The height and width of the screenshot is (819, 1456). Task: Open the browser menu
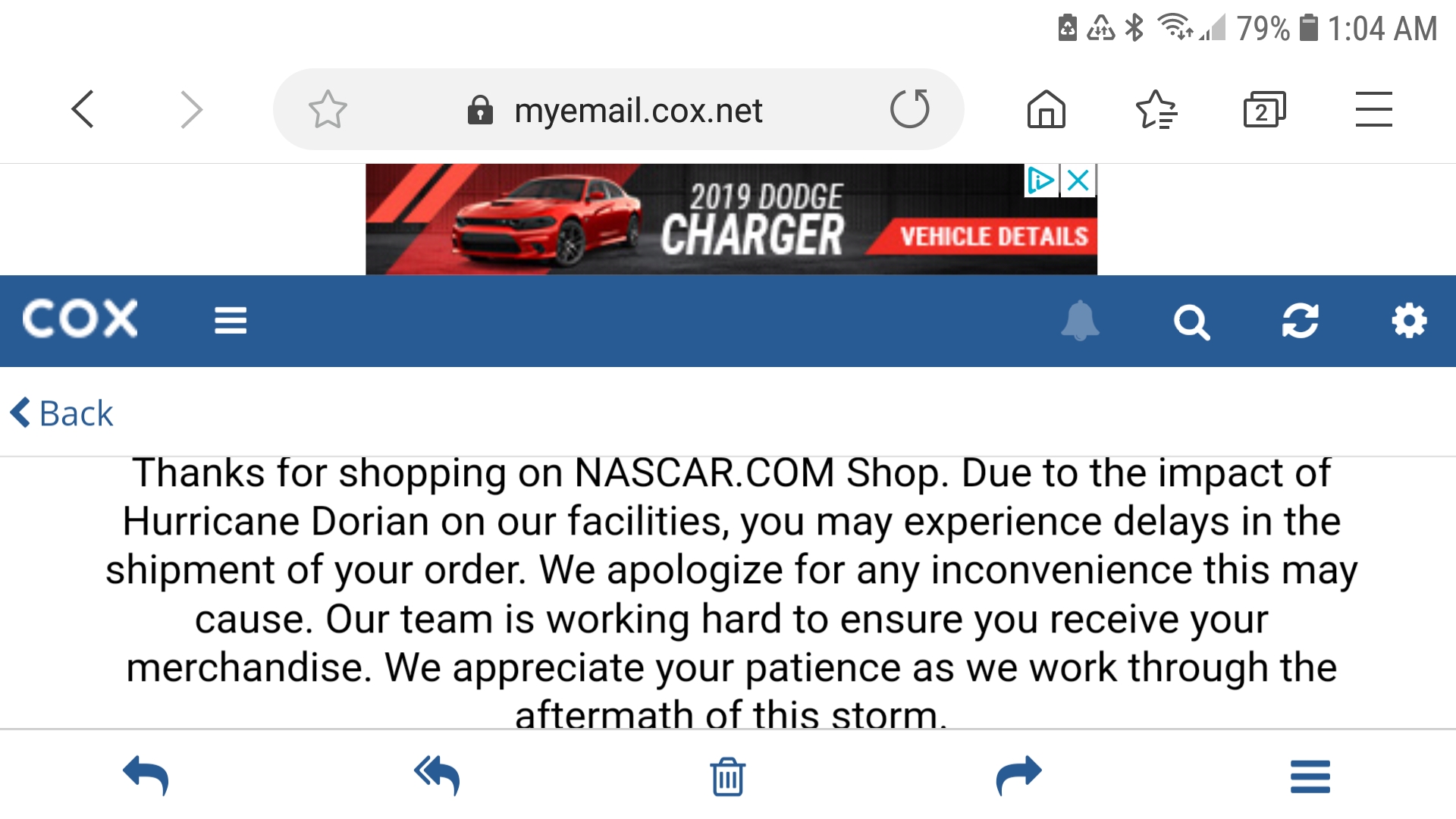click(1373, 109)
